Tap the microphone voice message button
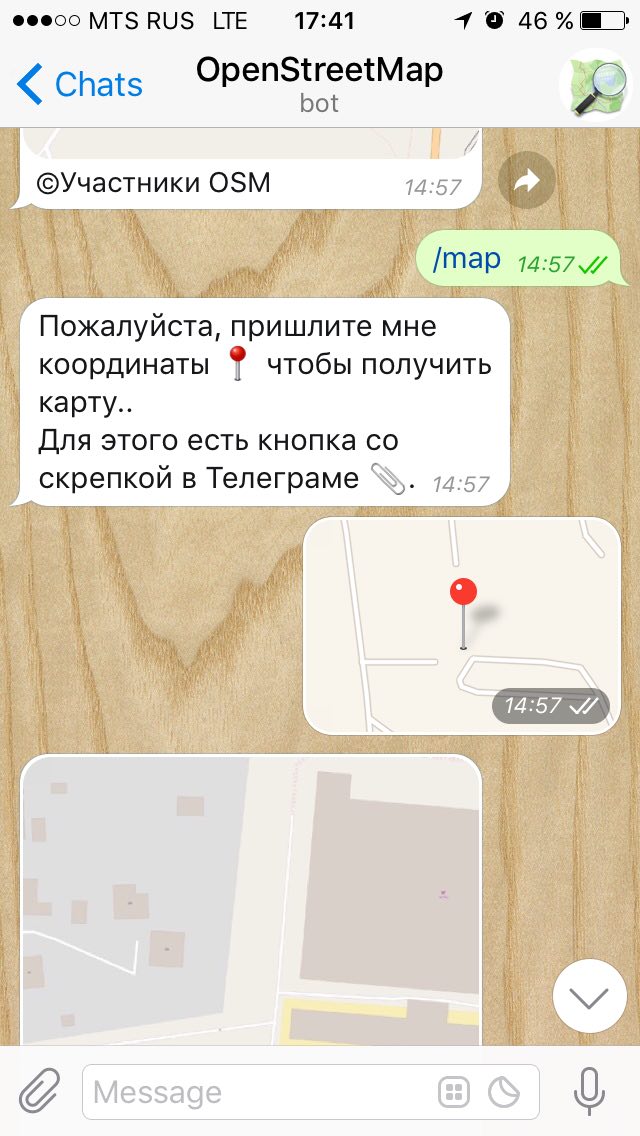The image size is (640, 1136). click(x=589, y=1091)
